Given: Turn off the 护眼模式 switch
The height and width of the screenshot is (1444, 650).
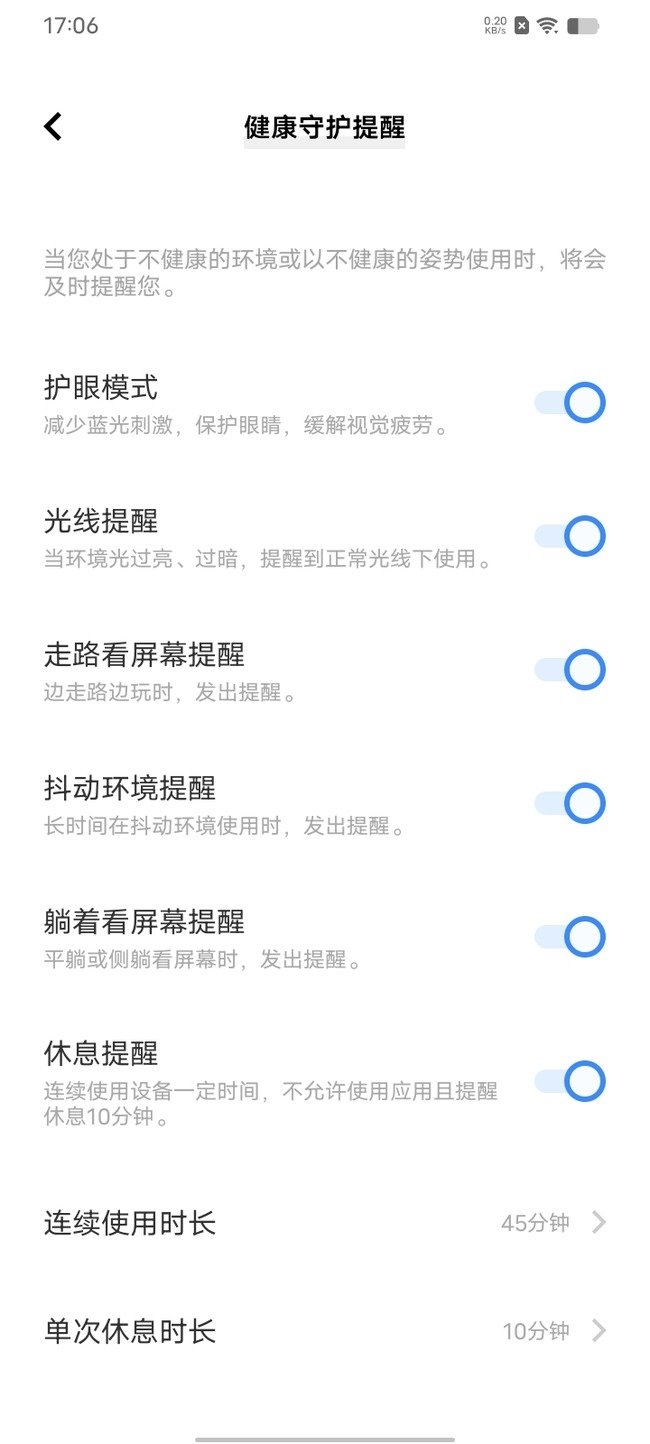Looking at the screenshot, I should click(x=570, y=403).
